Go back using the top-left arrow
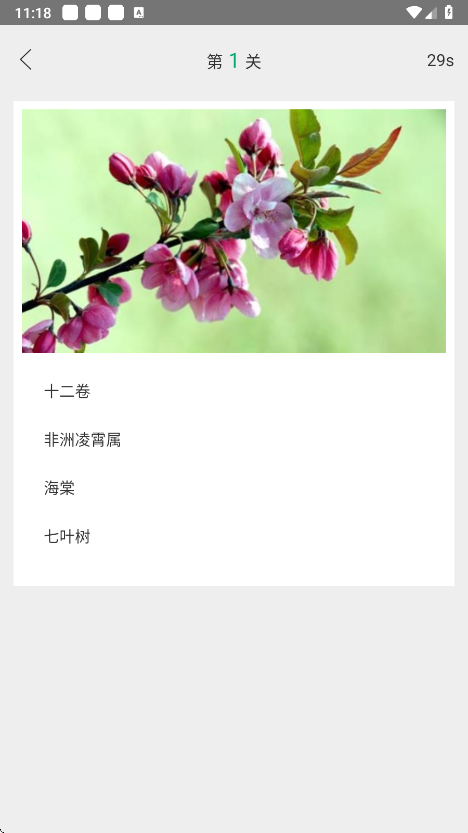 pos(25,60)
